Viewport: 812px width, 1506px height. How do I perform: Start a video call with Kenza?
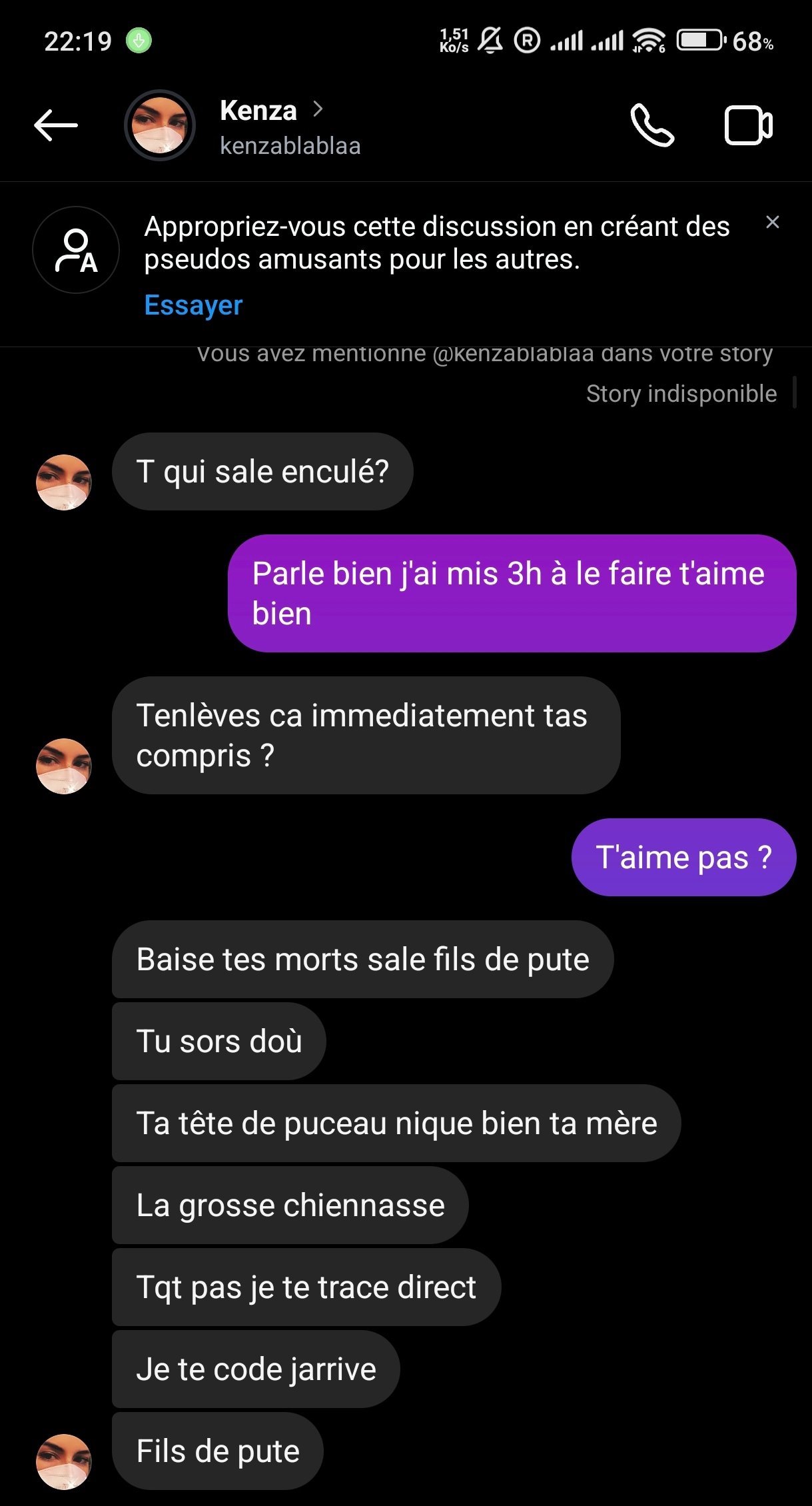[747, 125]
